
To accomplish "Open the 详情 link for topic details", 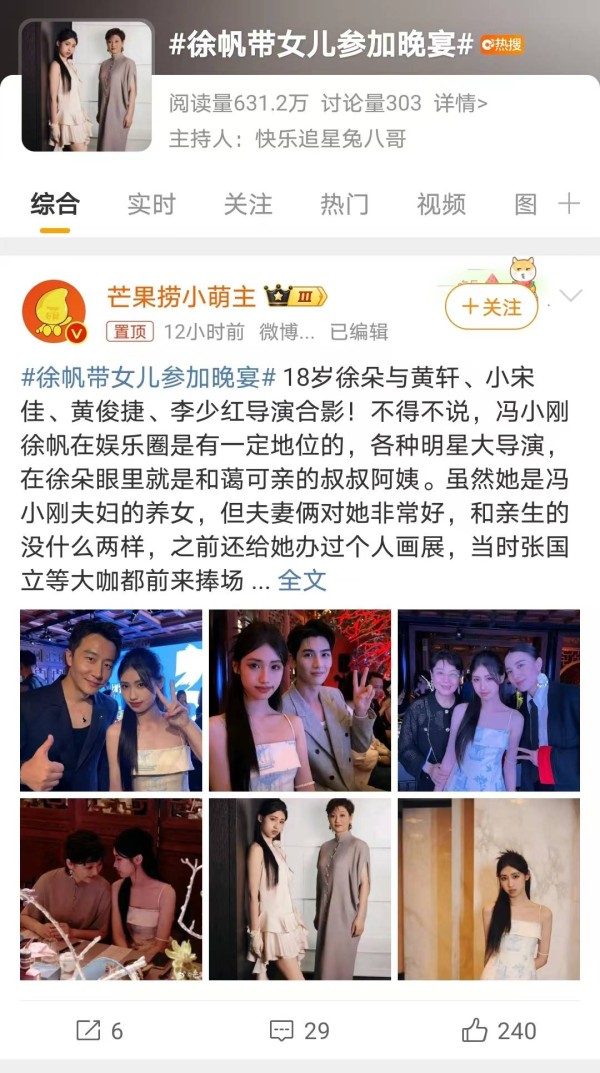I will coord(460,103).
